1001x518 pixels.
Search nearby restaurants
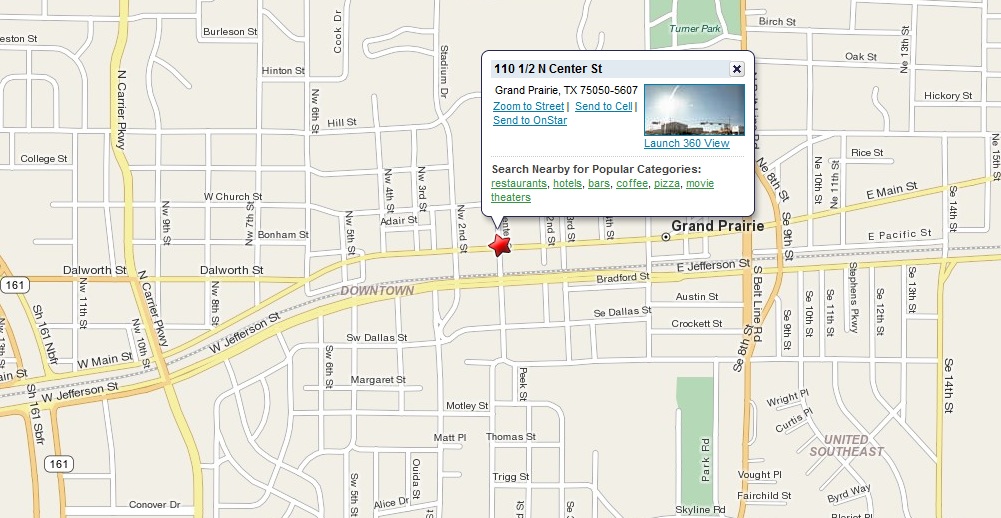(519, 184)
